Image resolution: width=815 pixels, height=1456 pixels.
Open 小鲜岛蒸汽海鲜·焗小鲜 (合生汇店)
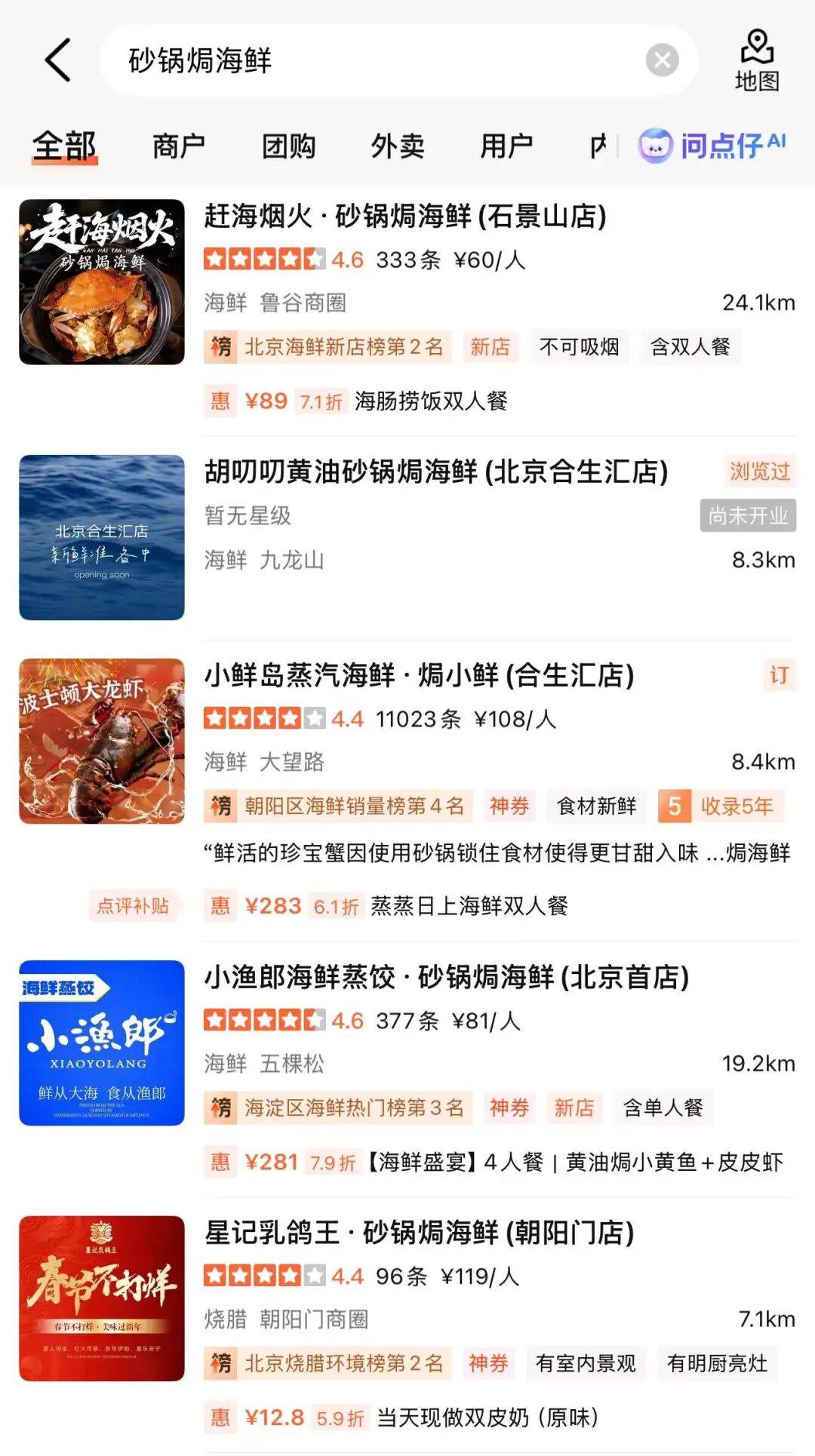pos(419,675)
